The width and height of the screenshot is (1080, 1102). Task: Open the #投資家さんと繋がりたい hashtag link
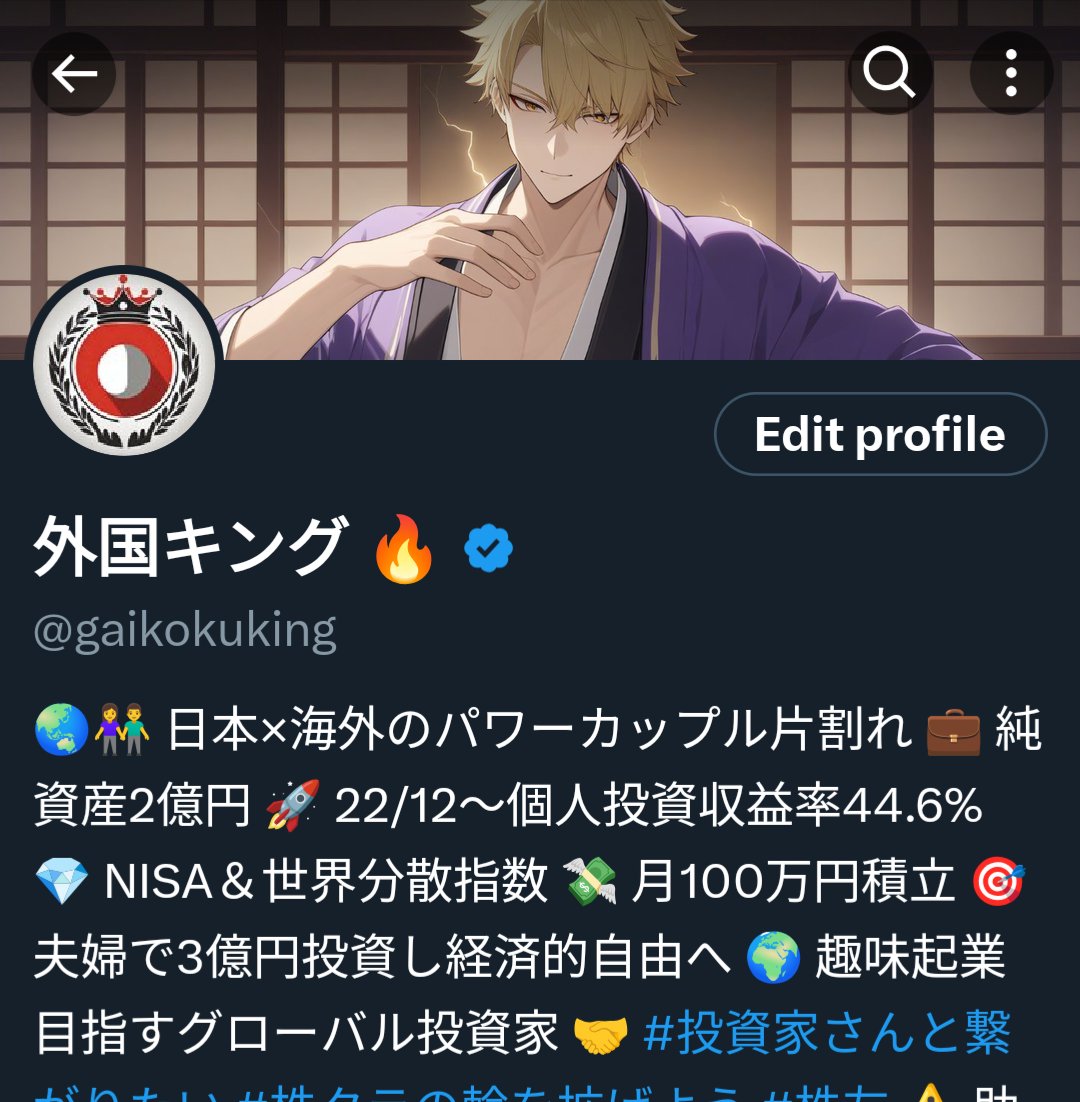point(826,1034)
